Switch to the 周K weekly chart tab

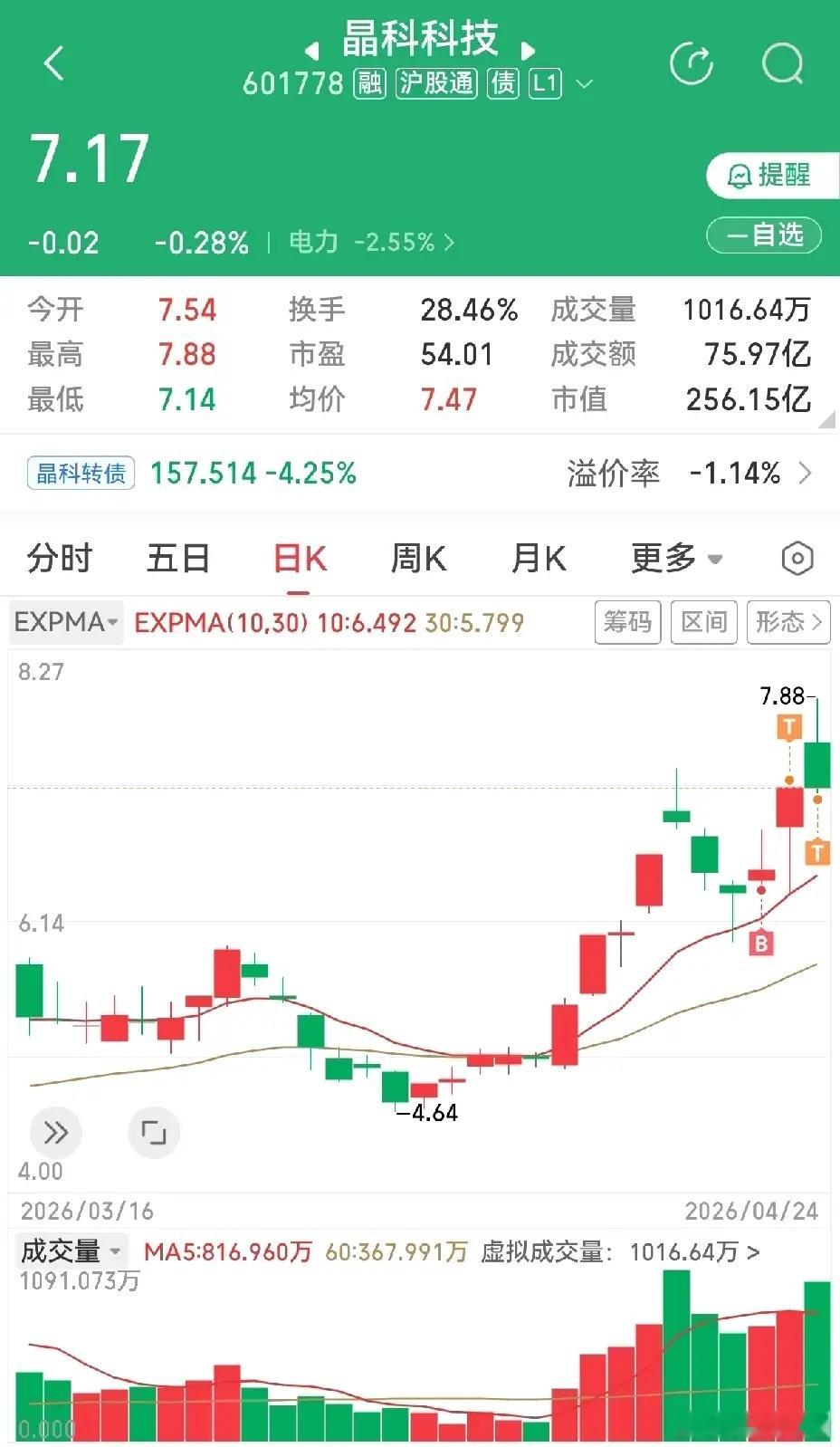pos(415,559)
